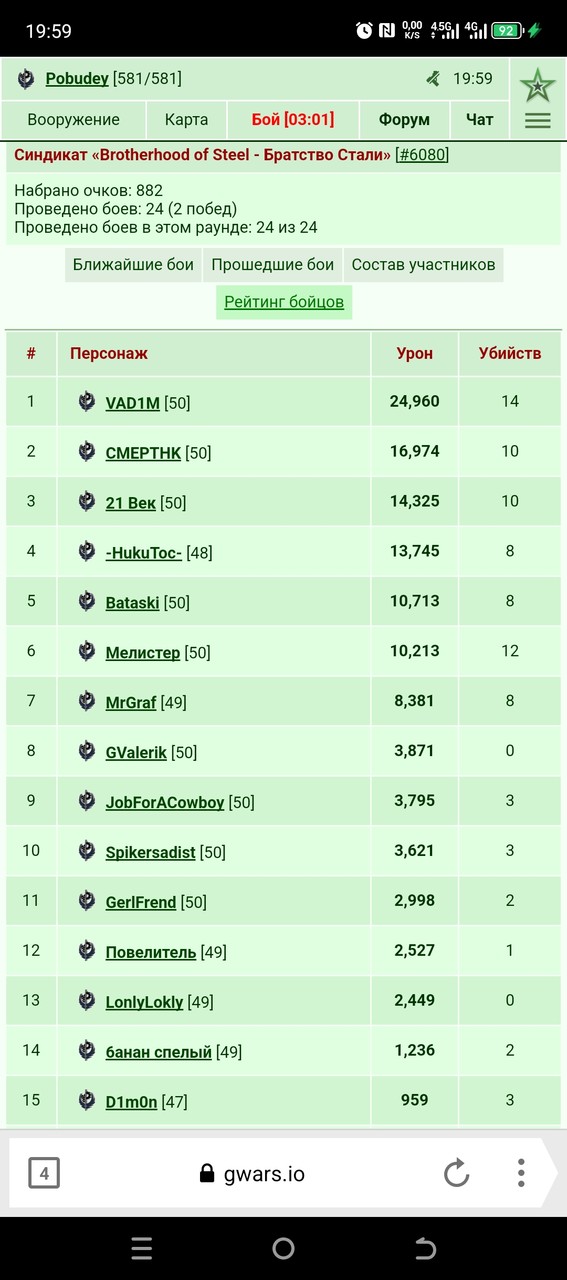Open VAD1M's character page
567x1280 pixels.
[x=132, y=403]
